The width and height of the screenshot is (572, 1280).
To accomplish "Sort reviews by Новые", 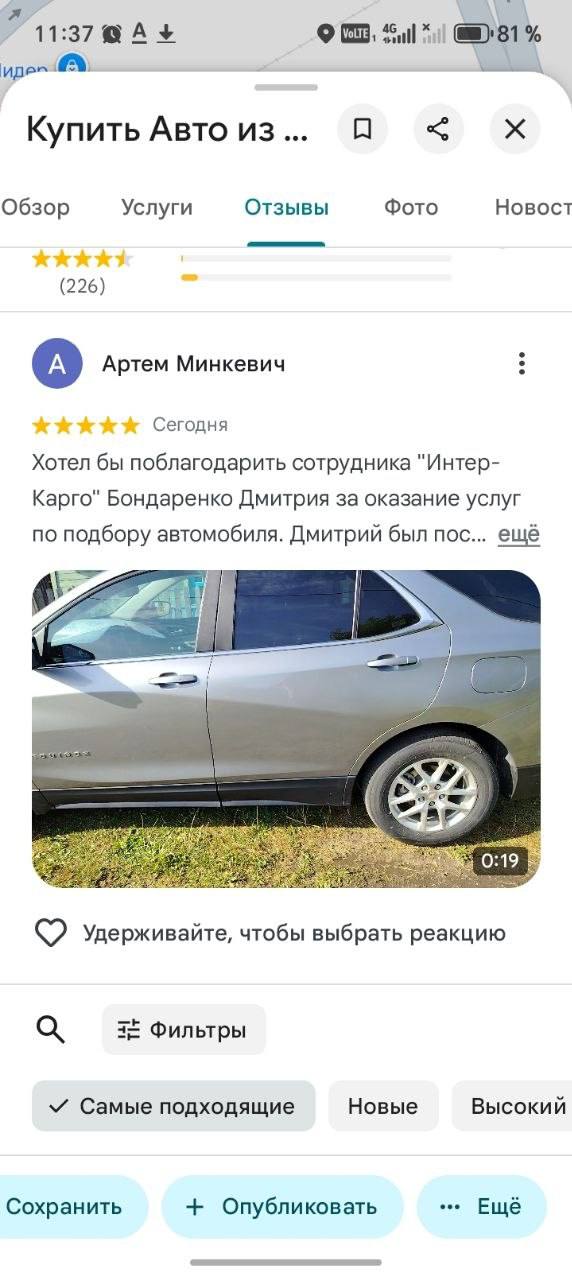I will pos(383,1106).
